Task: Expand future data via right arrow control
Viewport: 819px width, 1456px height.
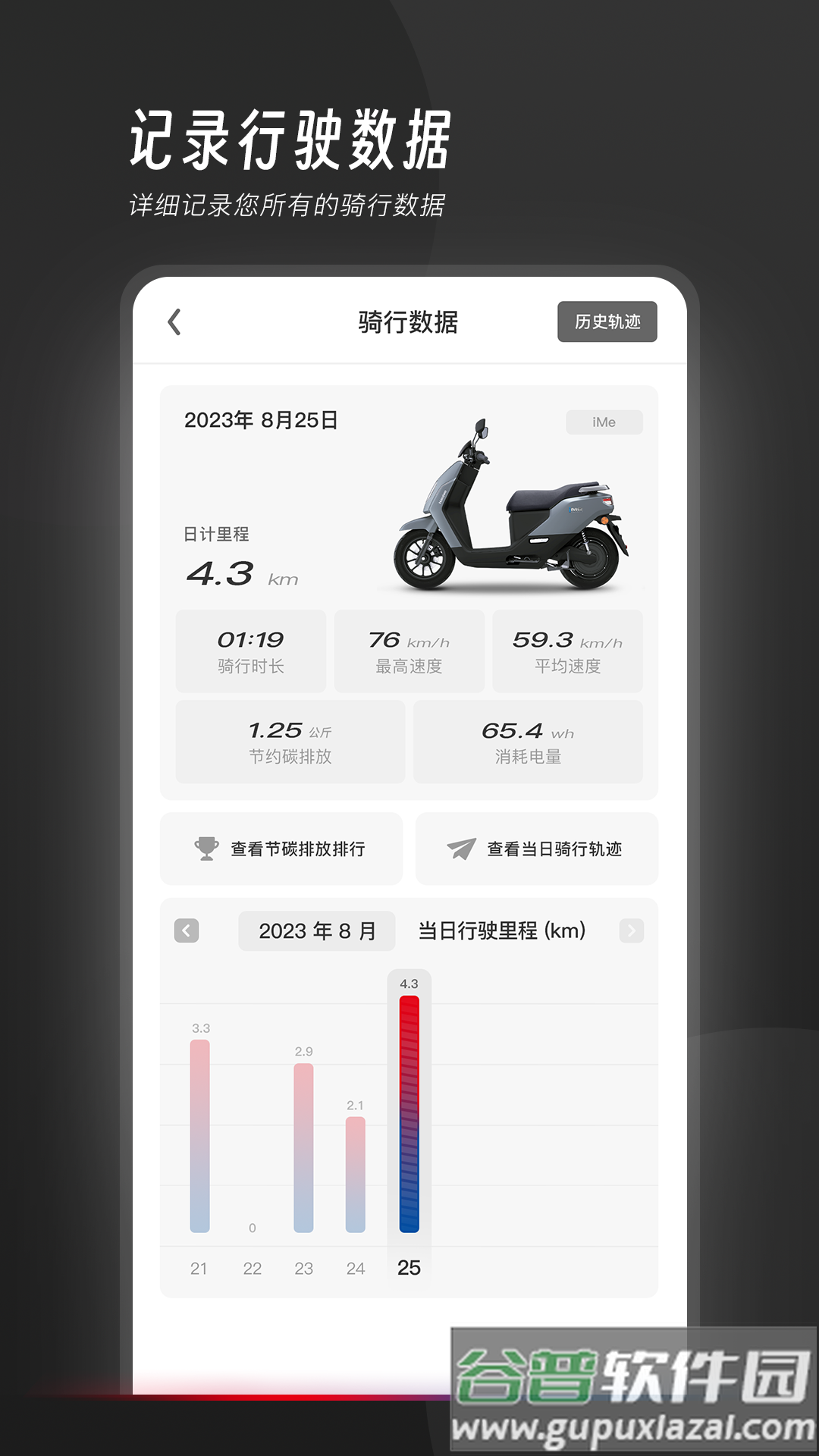Action: point(631,931)
